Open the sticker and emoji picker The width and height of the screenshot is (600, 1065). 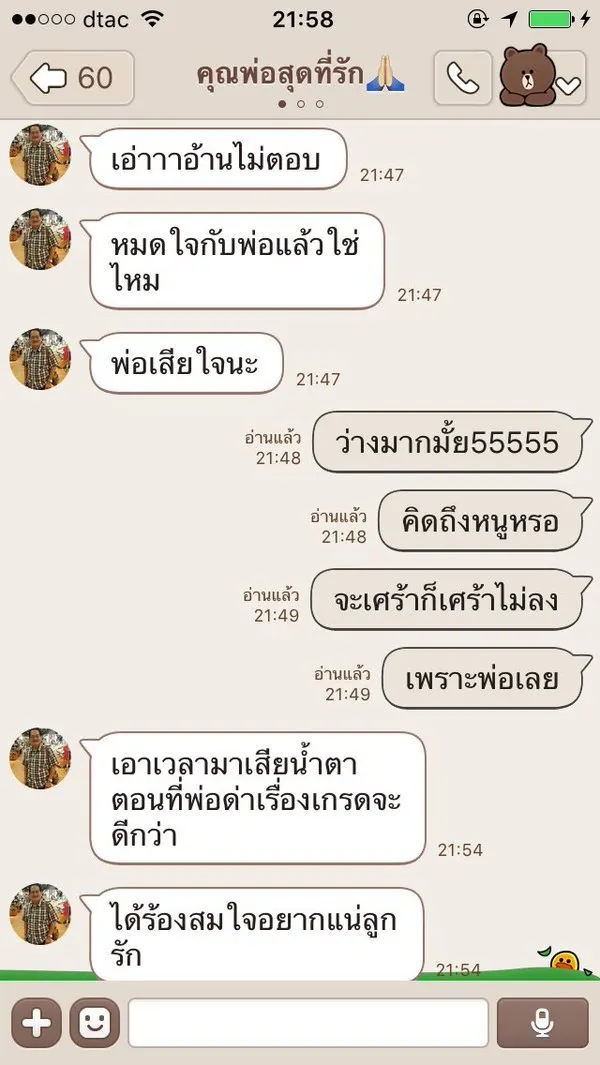click(94, 1023)
